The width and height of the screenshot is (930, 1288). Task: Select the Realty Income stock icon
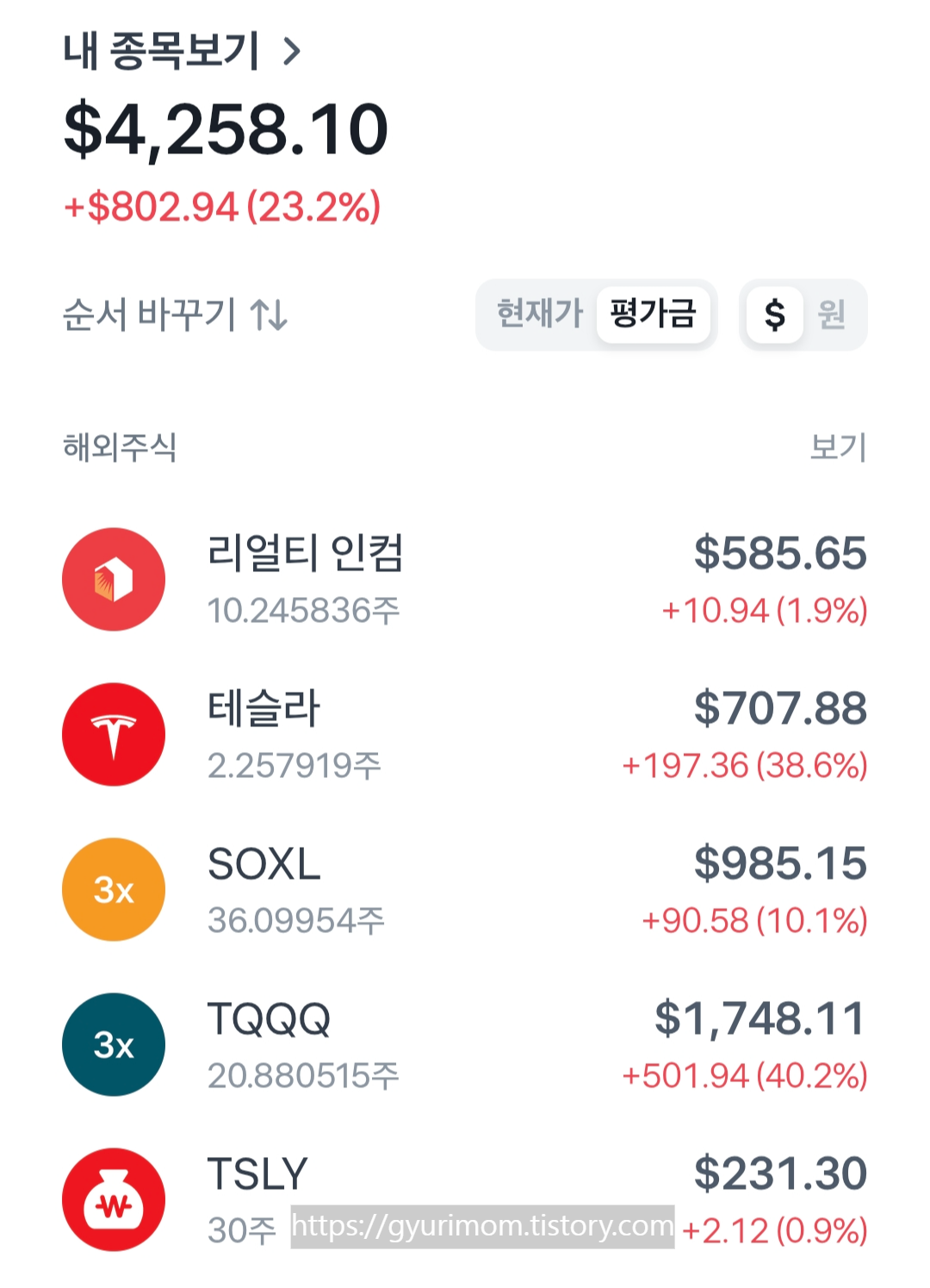click(x=113, y=578)
